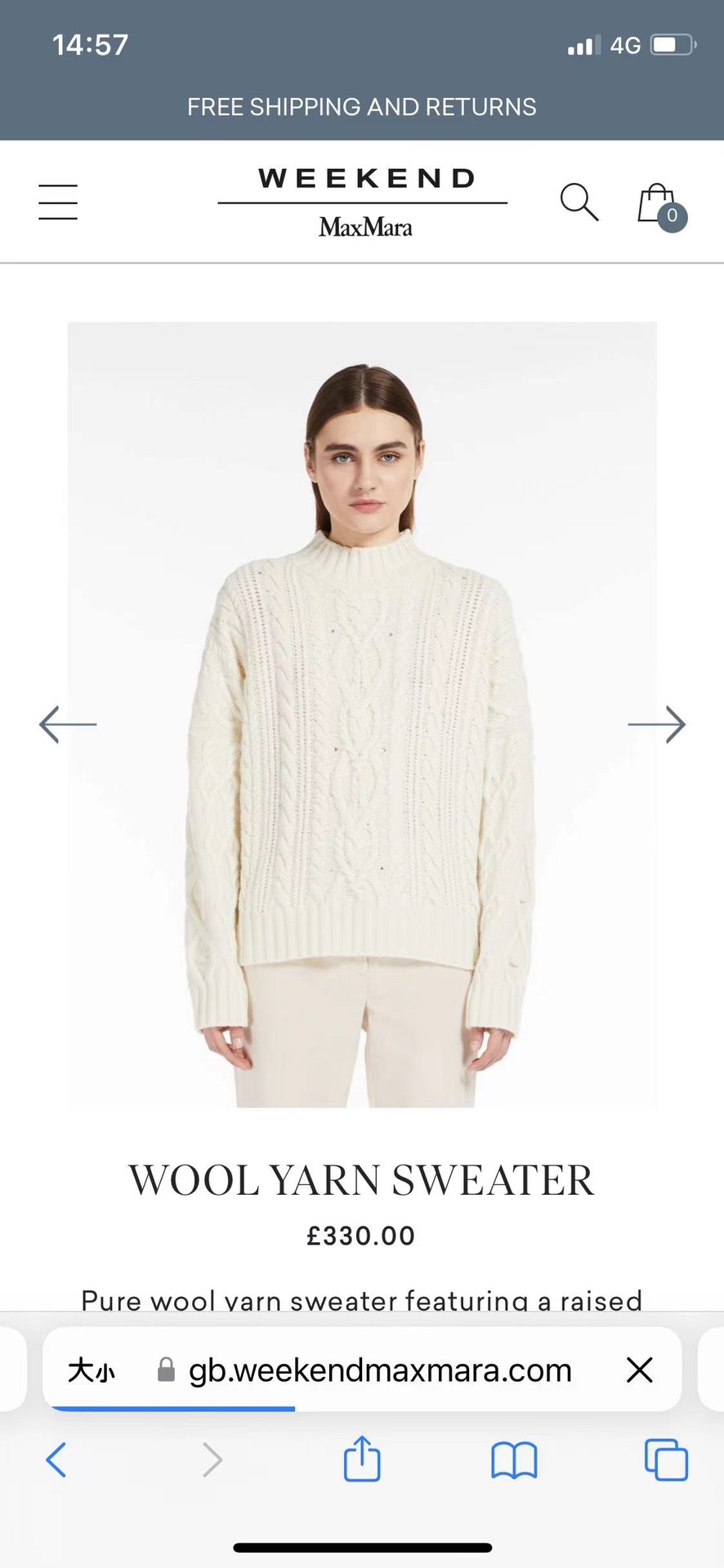This screenshot has width=724, height=1568.
Task: Show next product image
Action: pyautogui.click(x=656, y=724)
